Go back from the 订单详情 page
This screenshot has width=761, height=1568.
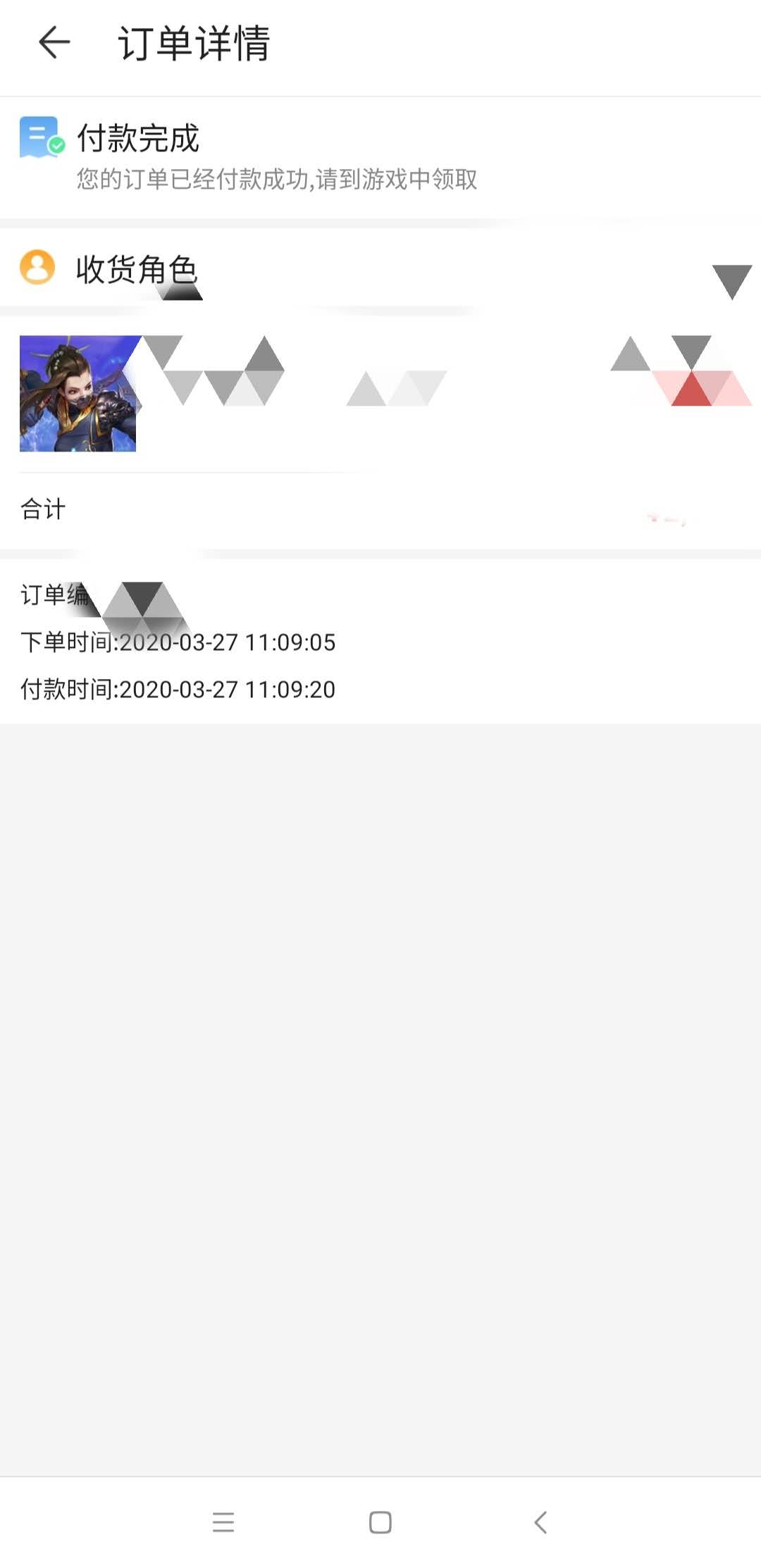[54, 42]
